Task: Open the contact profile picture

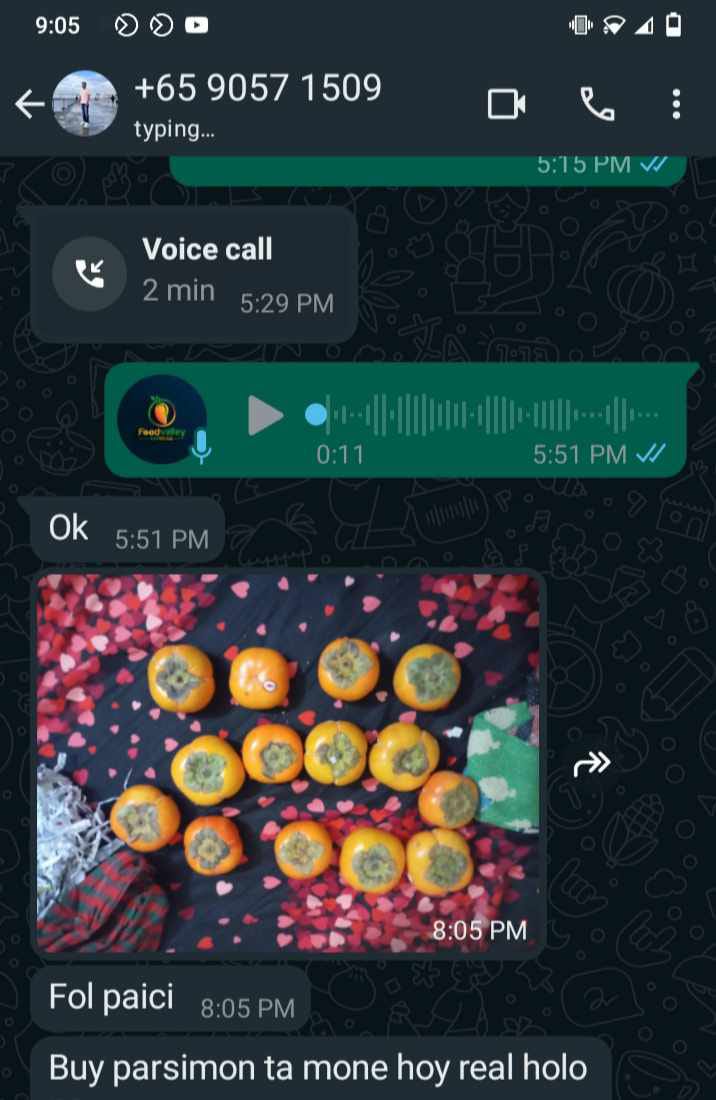Action: (x=84, y=103)
